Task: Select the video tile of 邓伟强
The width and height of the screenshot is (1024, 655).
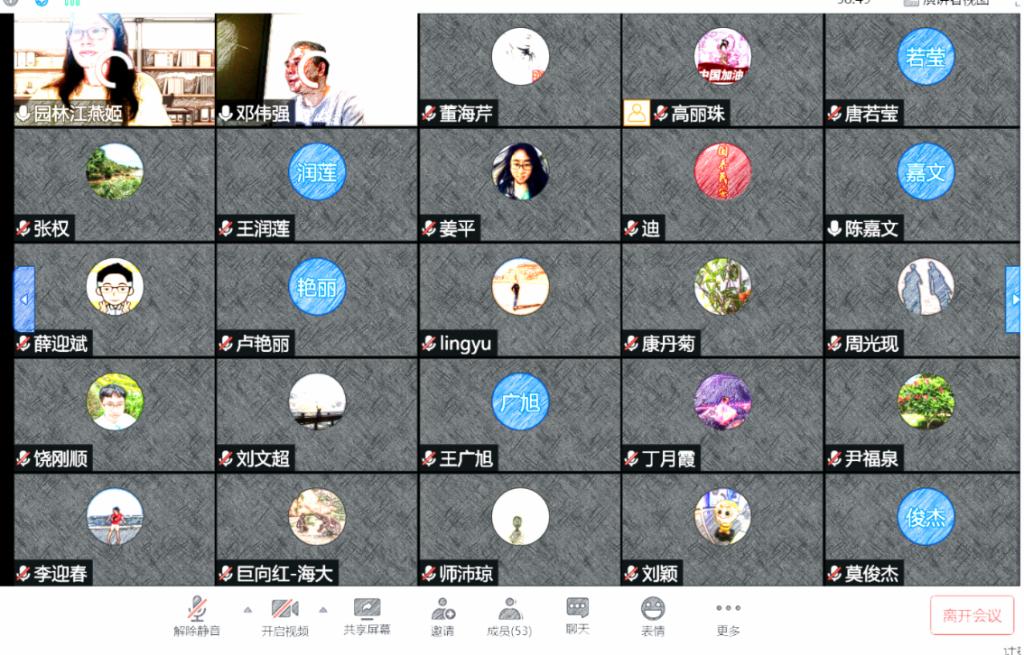Action: (x=316, y=68)
